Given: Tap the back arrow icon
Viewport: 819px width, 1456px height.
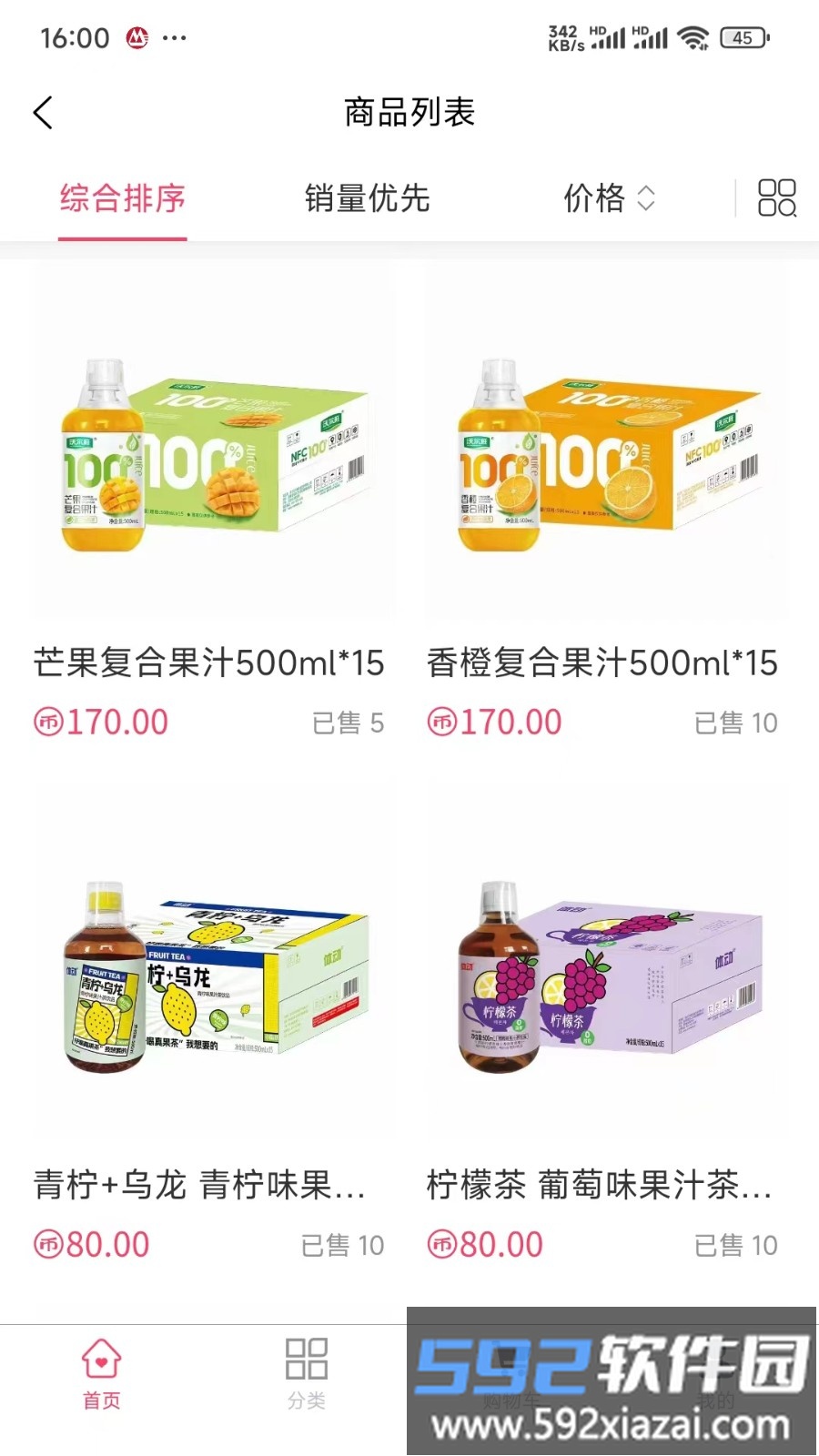Looking at the screenshot, I should [43, 111].
